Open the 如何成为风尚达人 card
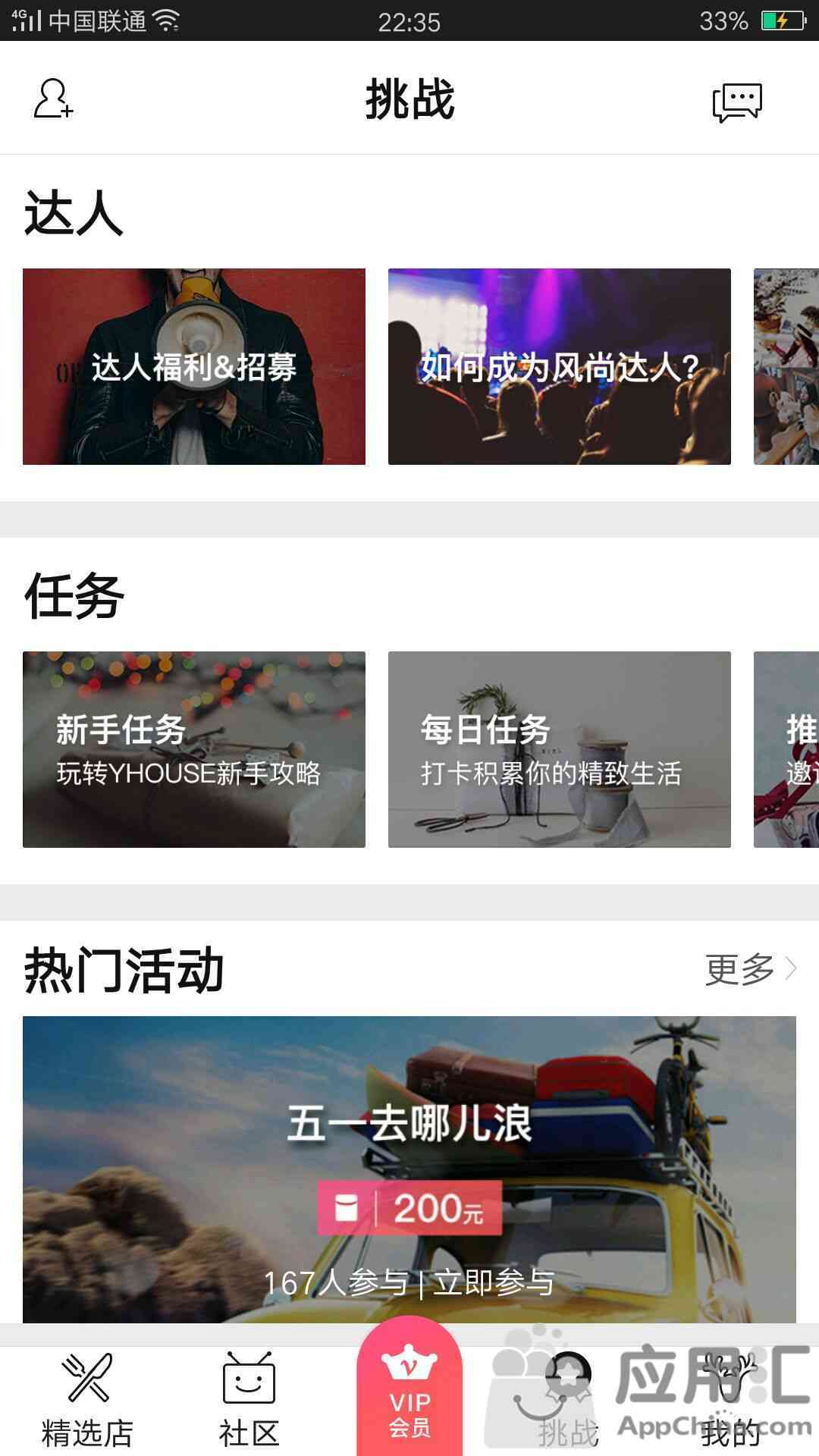819x1456 pixels. click(x=560, y=366)
